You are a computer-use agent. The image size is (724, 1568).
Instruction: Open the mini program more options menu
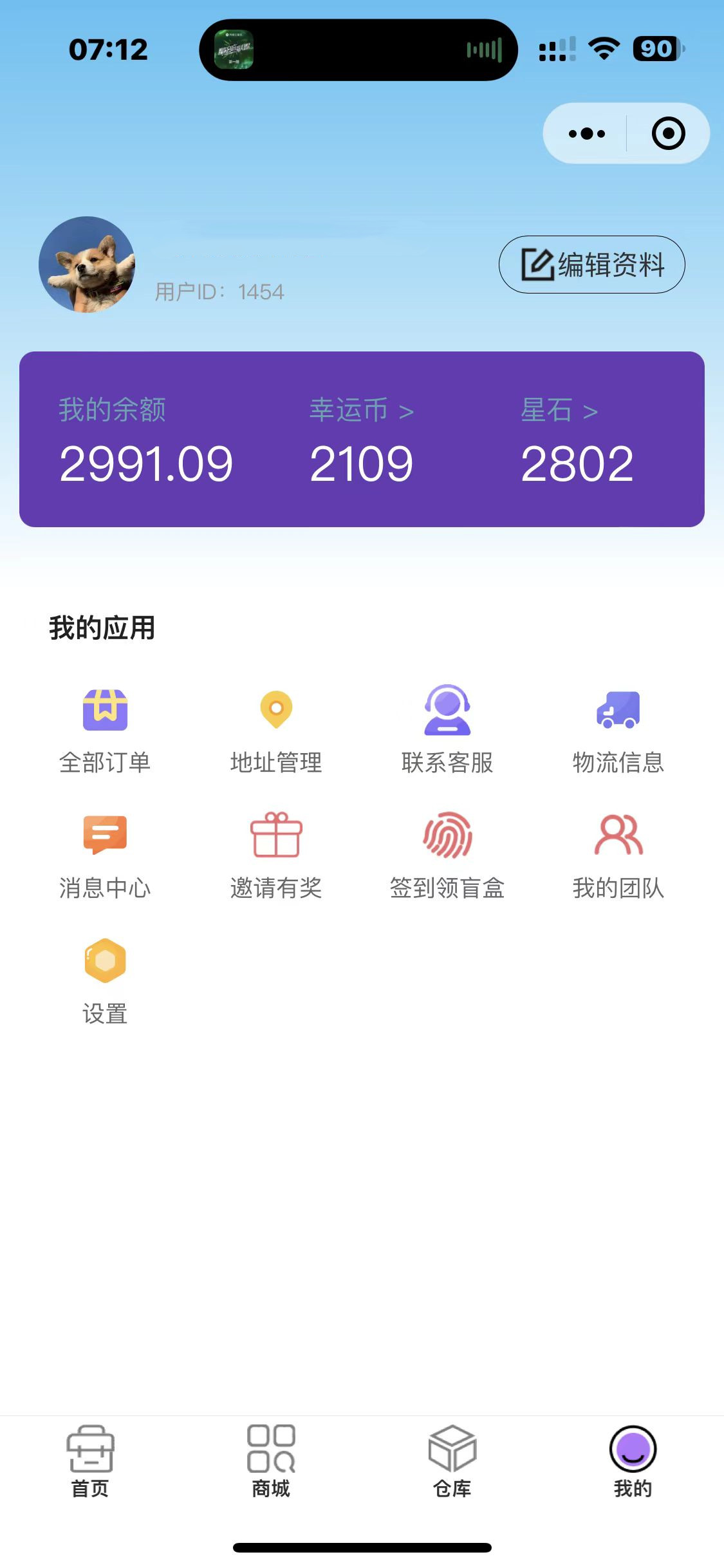(586, 134)
